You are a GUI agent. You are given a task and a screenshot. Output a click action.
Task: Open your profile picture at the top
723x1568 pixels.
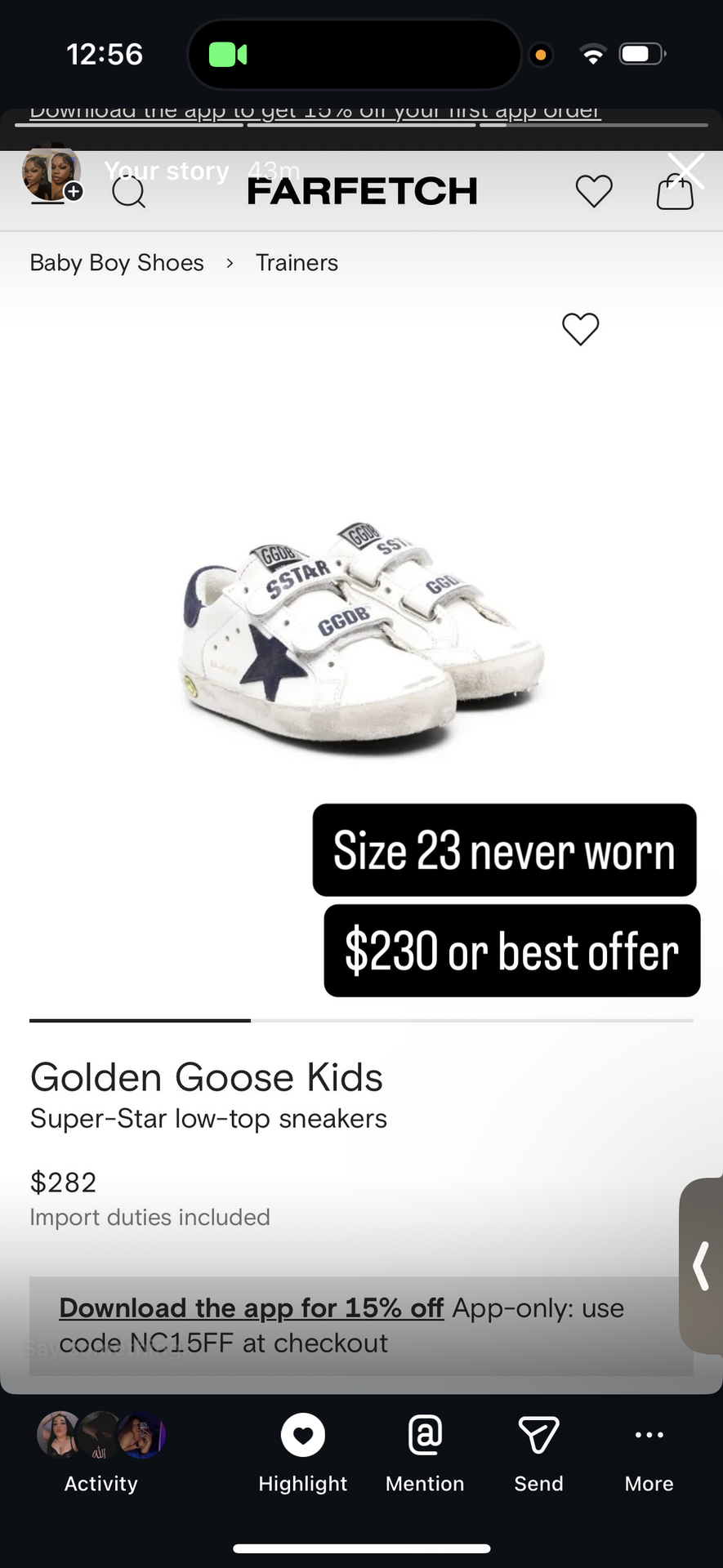[51, 172]
